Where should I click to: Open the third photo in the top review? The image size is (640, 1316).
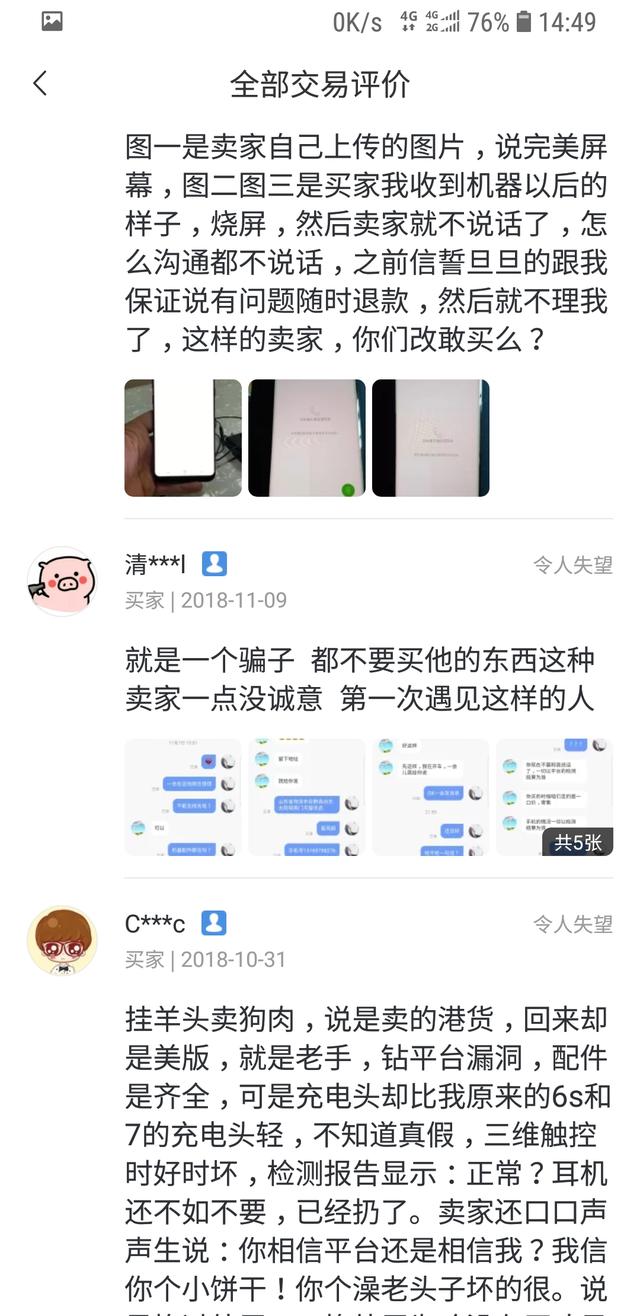pyautogui.click(x=431, y=438)
